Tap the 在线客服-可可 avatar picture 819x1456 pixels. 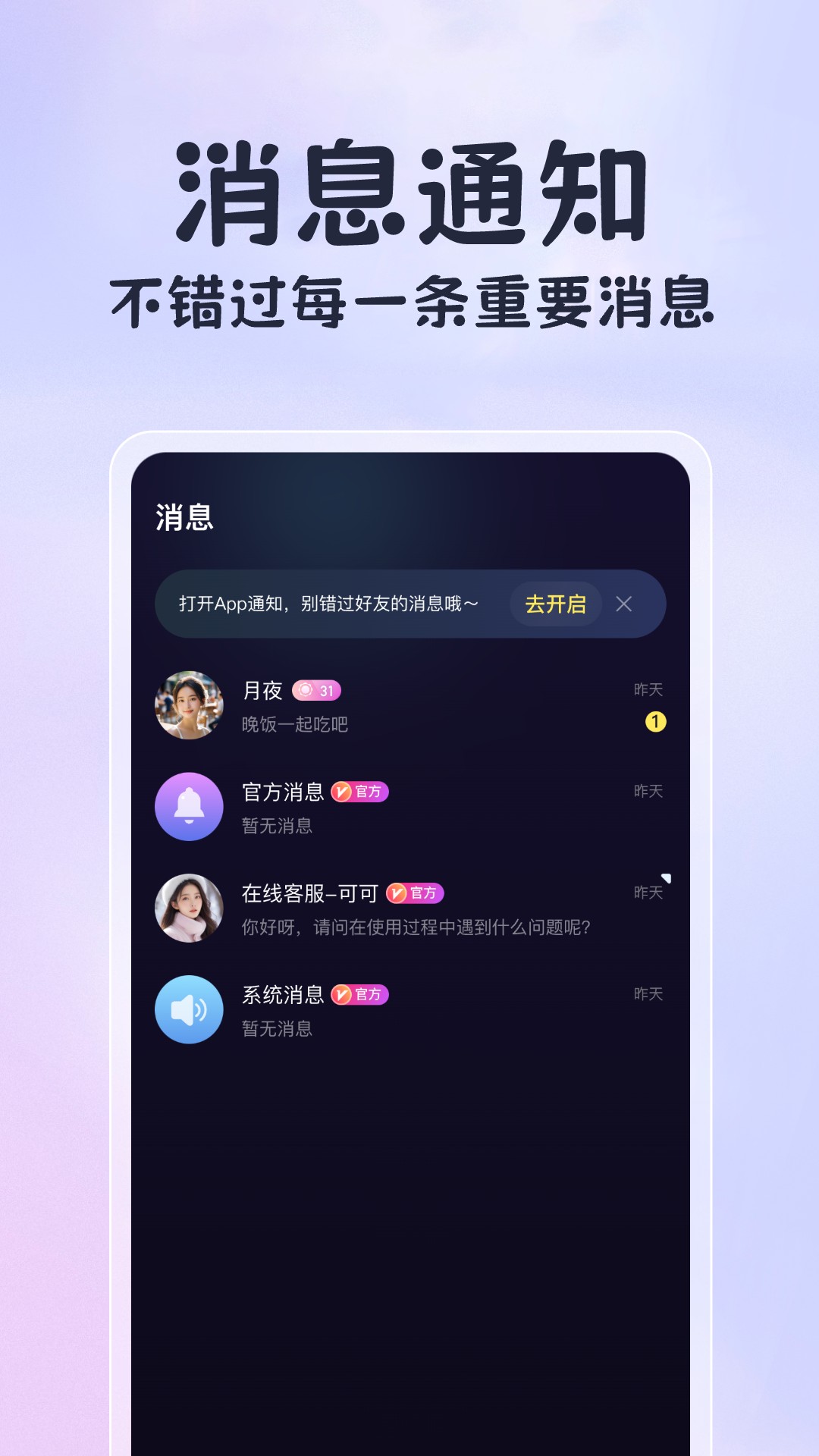tap(190, 908)
